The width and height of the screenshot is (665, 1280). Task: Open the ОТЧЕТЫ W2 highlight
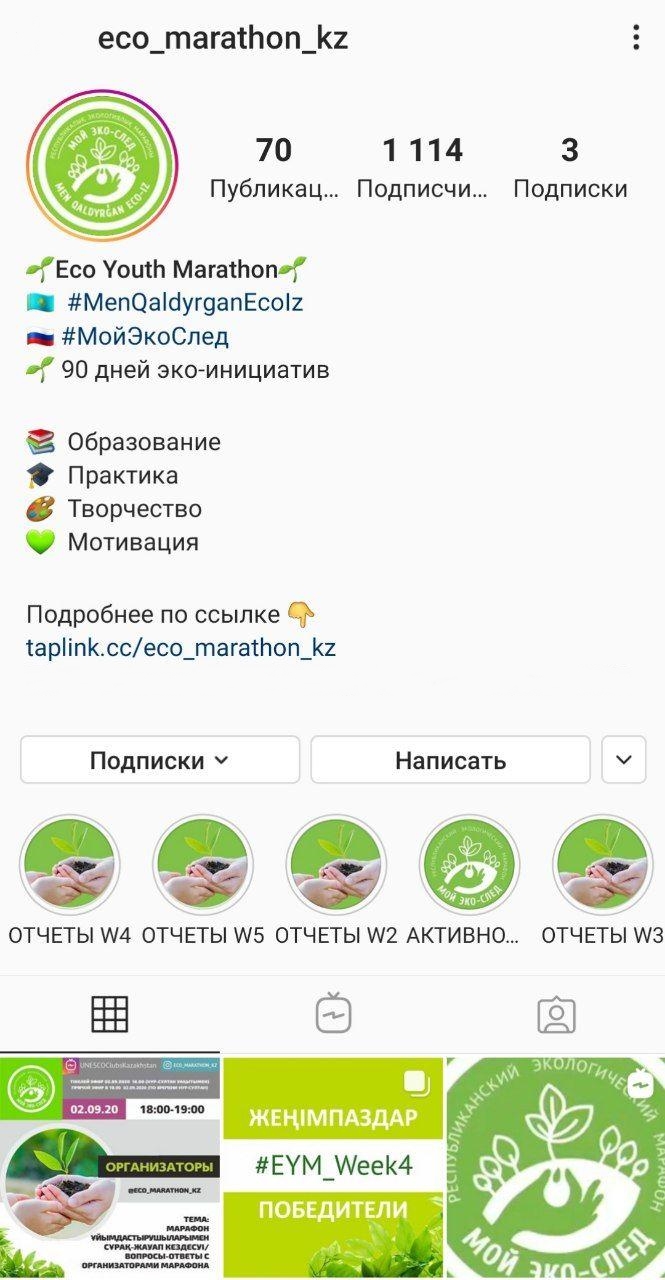coord(336,864)
